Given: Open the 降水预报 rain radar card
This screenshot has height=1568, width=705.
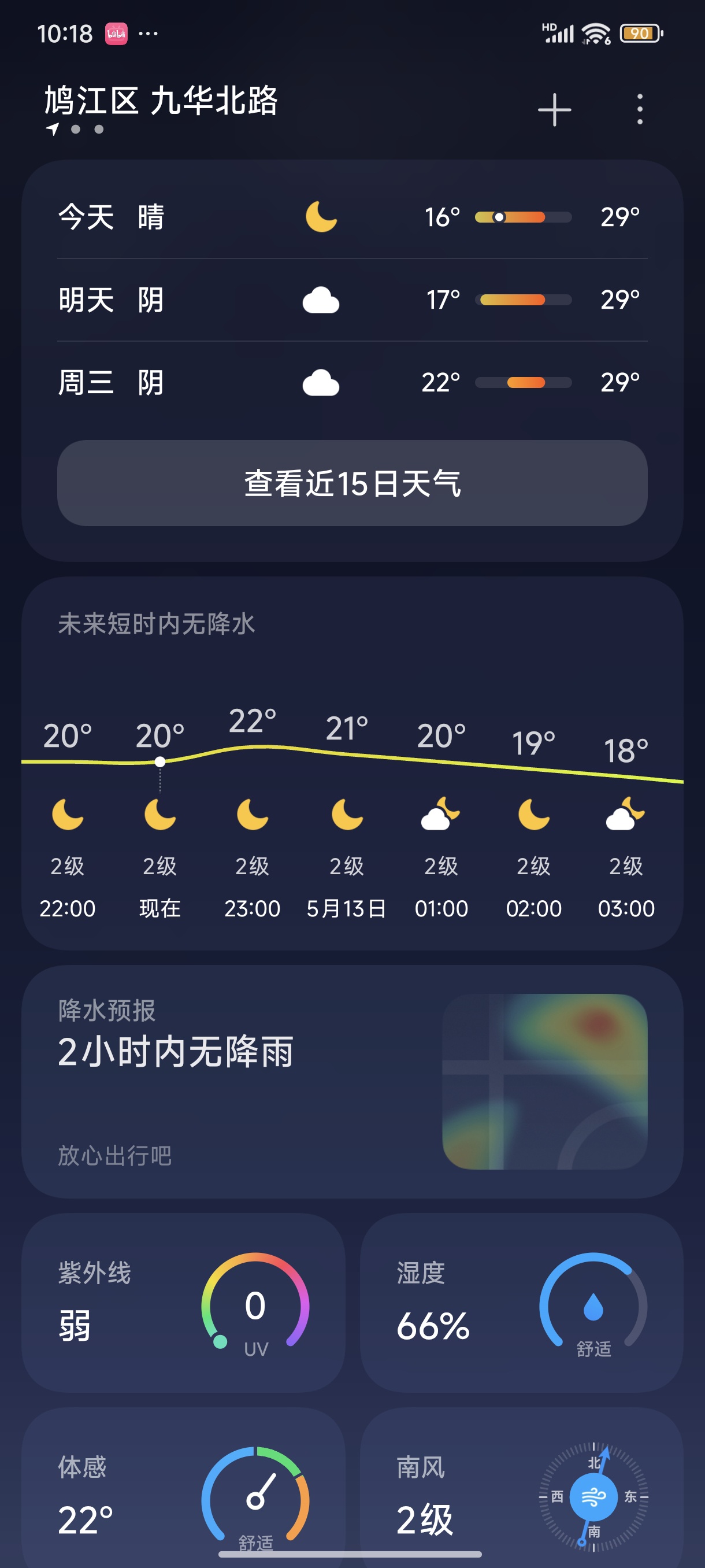Looking at the screenshot, I should (352, 1082).
